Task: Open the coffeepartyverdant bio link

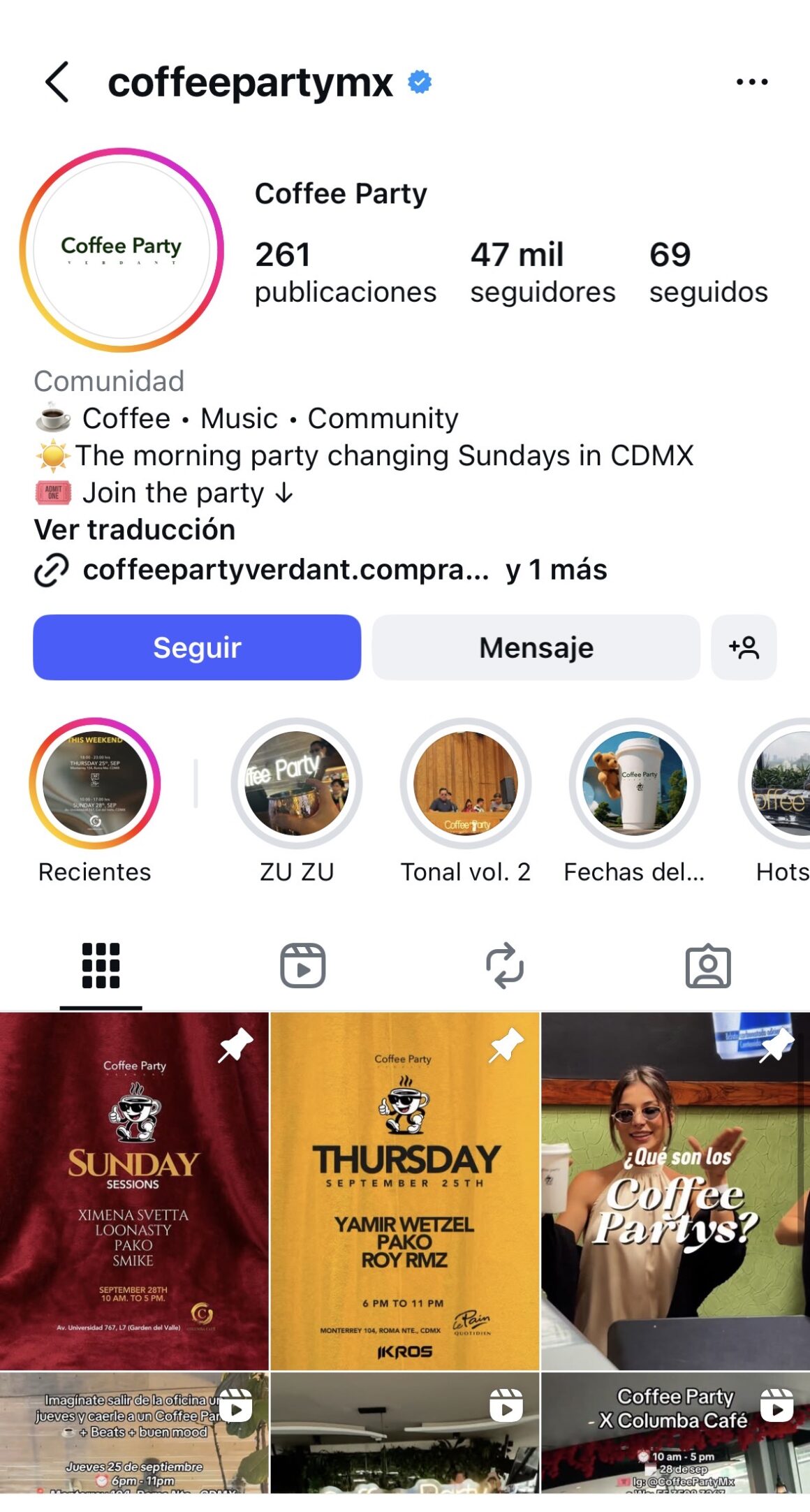Action: tap(285, 570)
